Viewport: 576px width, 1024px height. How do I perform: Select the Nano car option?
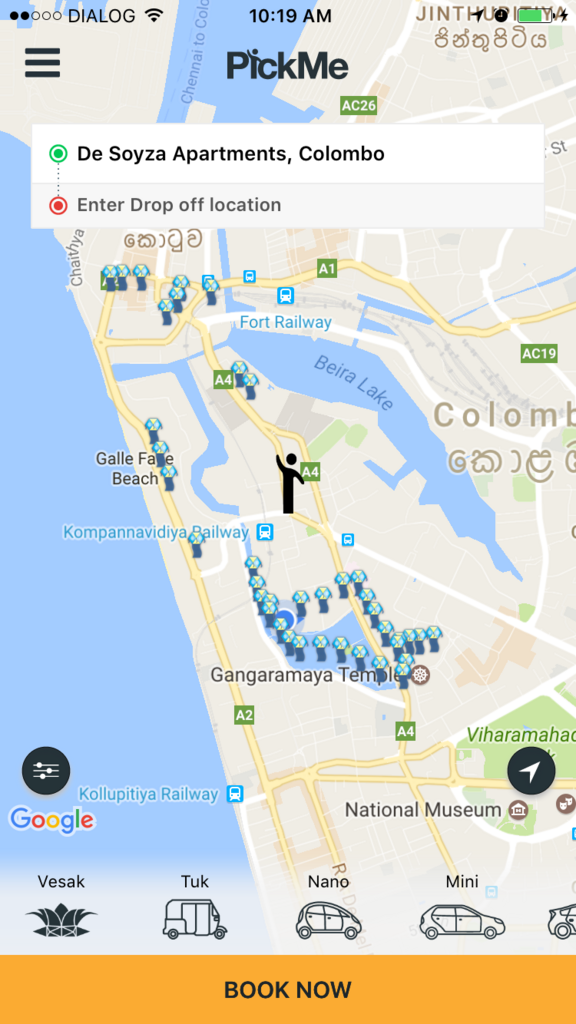point(328,906)
